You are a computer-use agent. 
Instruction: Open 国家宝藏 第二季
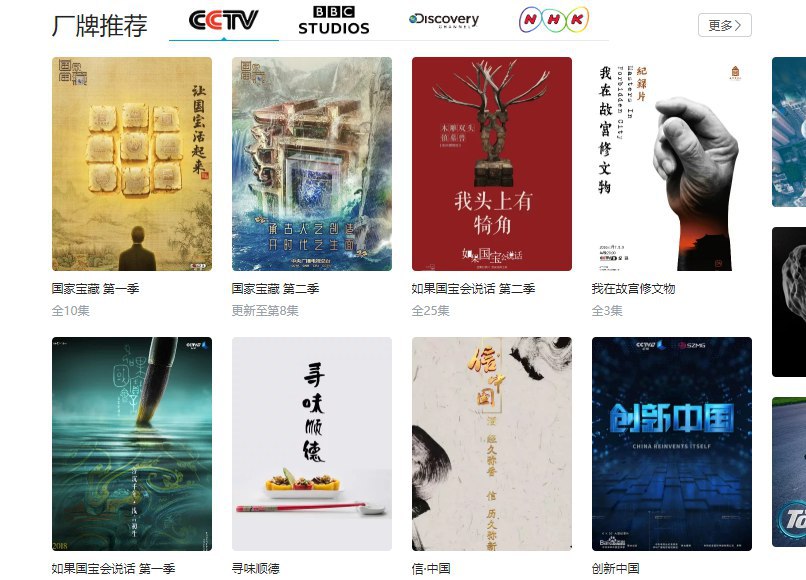coord(312,164)
